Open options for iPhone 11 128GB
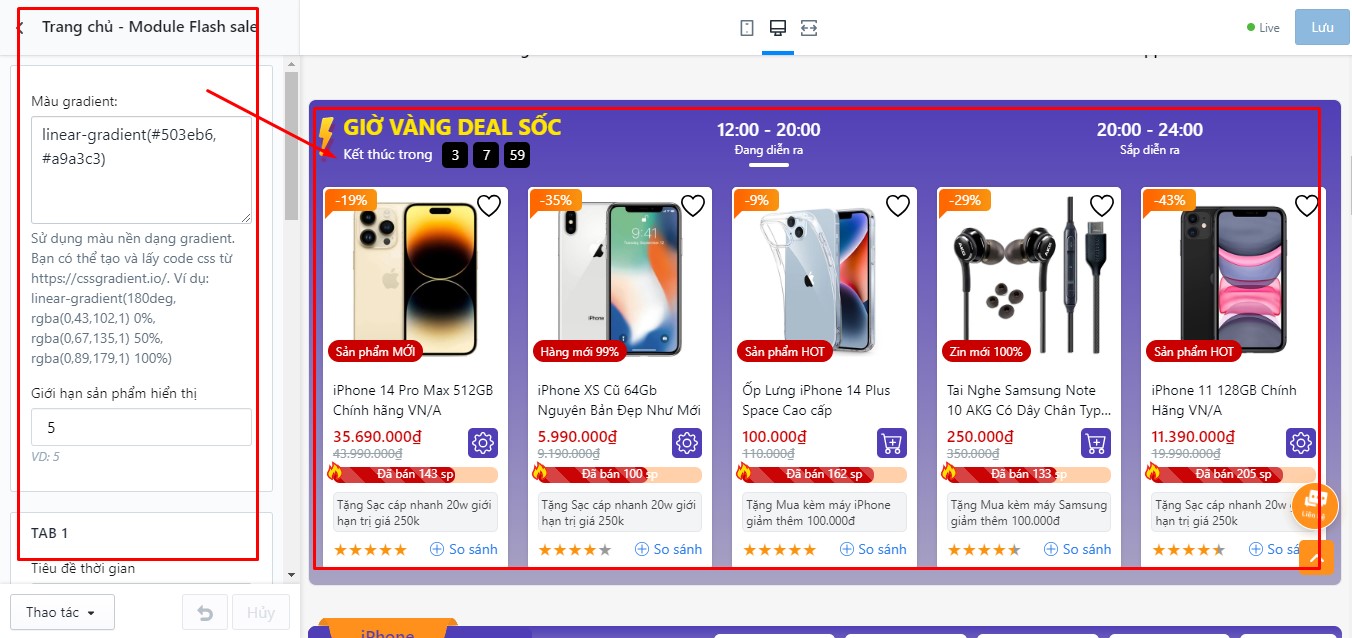The height and width of the screenshot is (638, 1352). click(1300, 442)
